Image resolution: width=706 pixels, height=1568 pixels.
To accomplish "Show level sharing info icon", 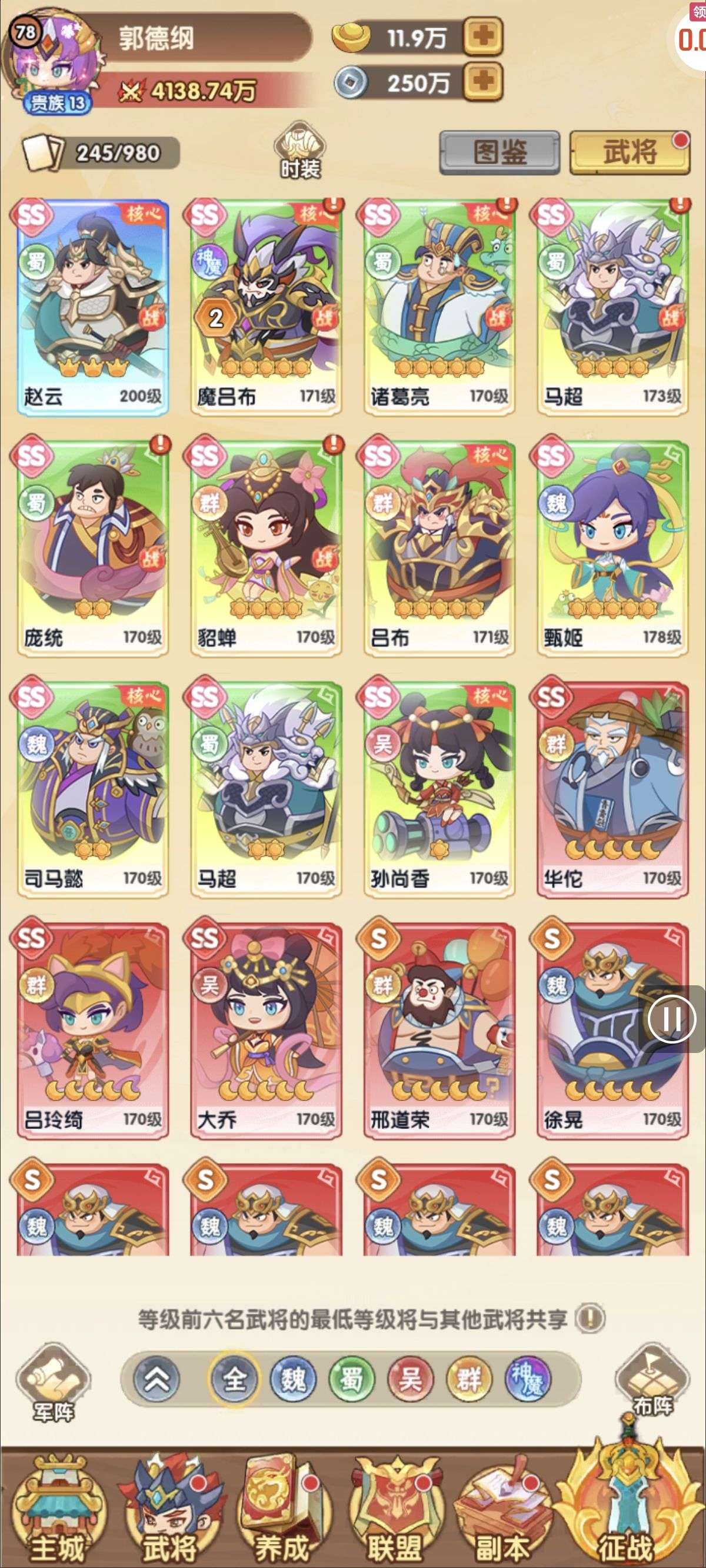I will pyautogui.click(x=590, y=1319).
